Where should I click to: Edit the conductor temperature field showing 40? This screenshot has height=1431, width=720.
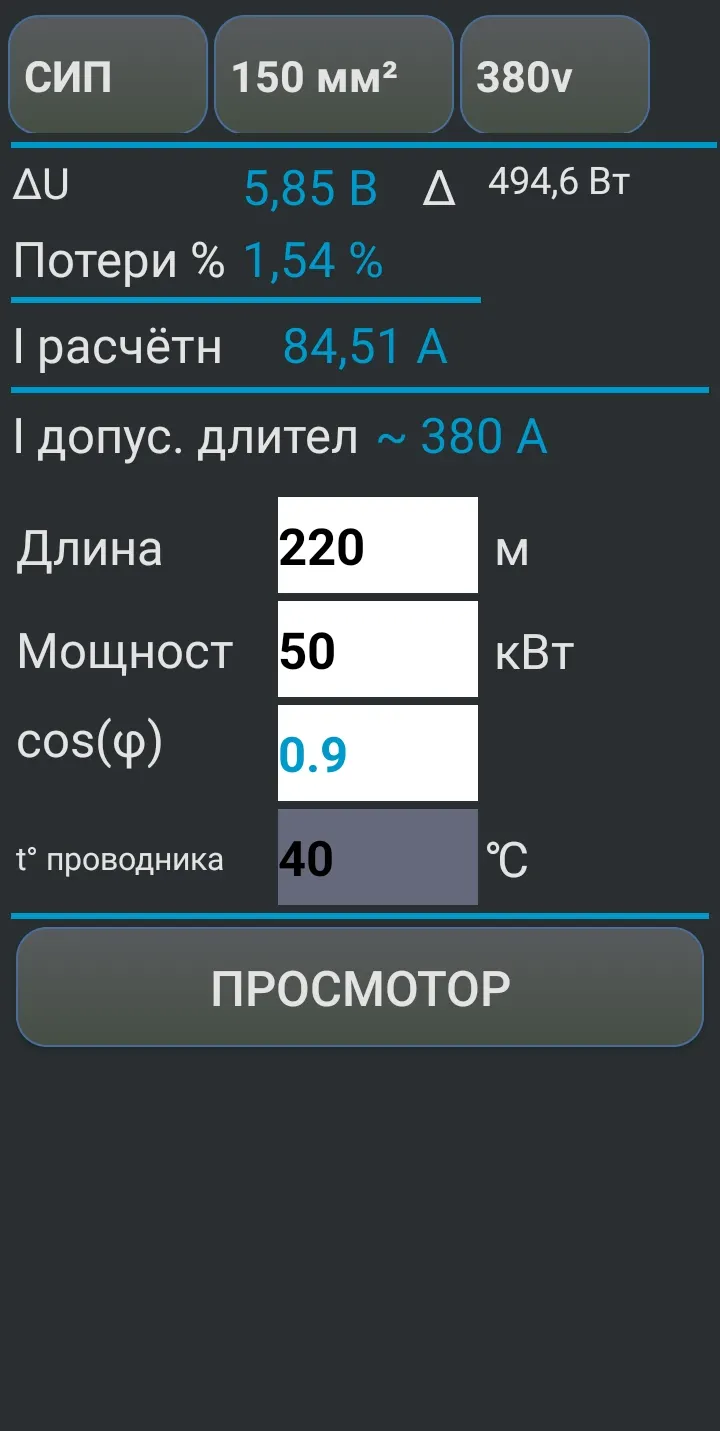[x=378, y=857]
